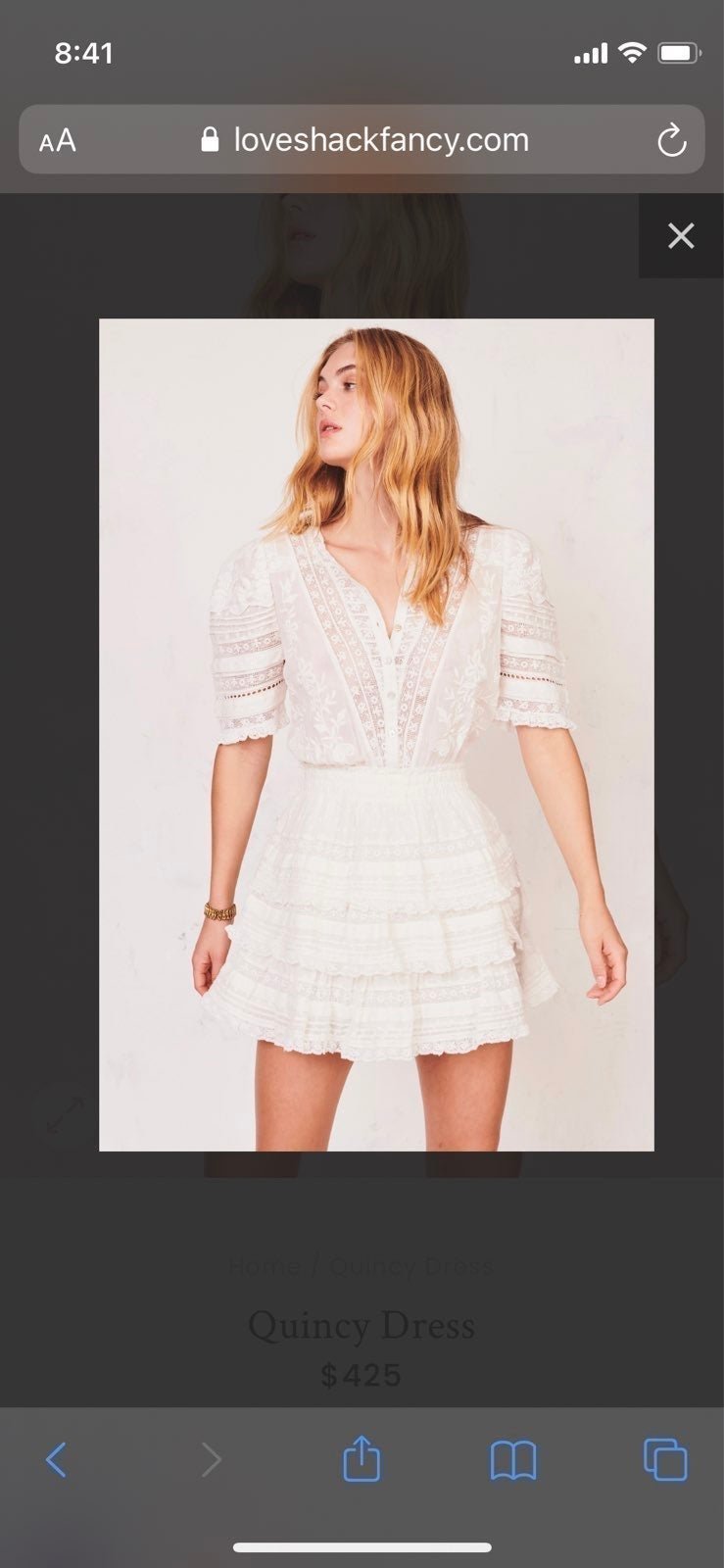724x1568 pixels.
Task: Open the AA reader options
Action: click(58, 141)
